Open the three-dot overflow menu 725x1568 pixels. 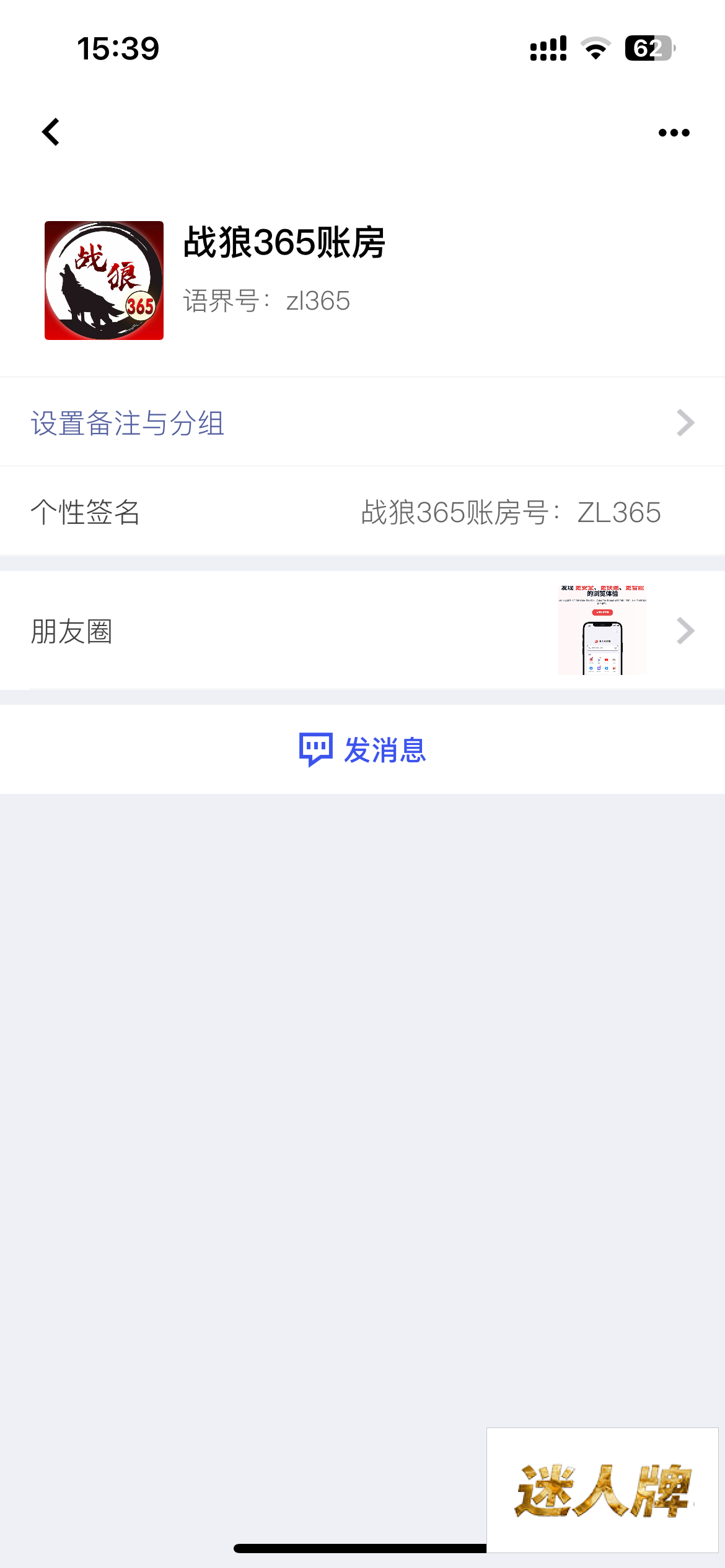(x=674, y=133)
